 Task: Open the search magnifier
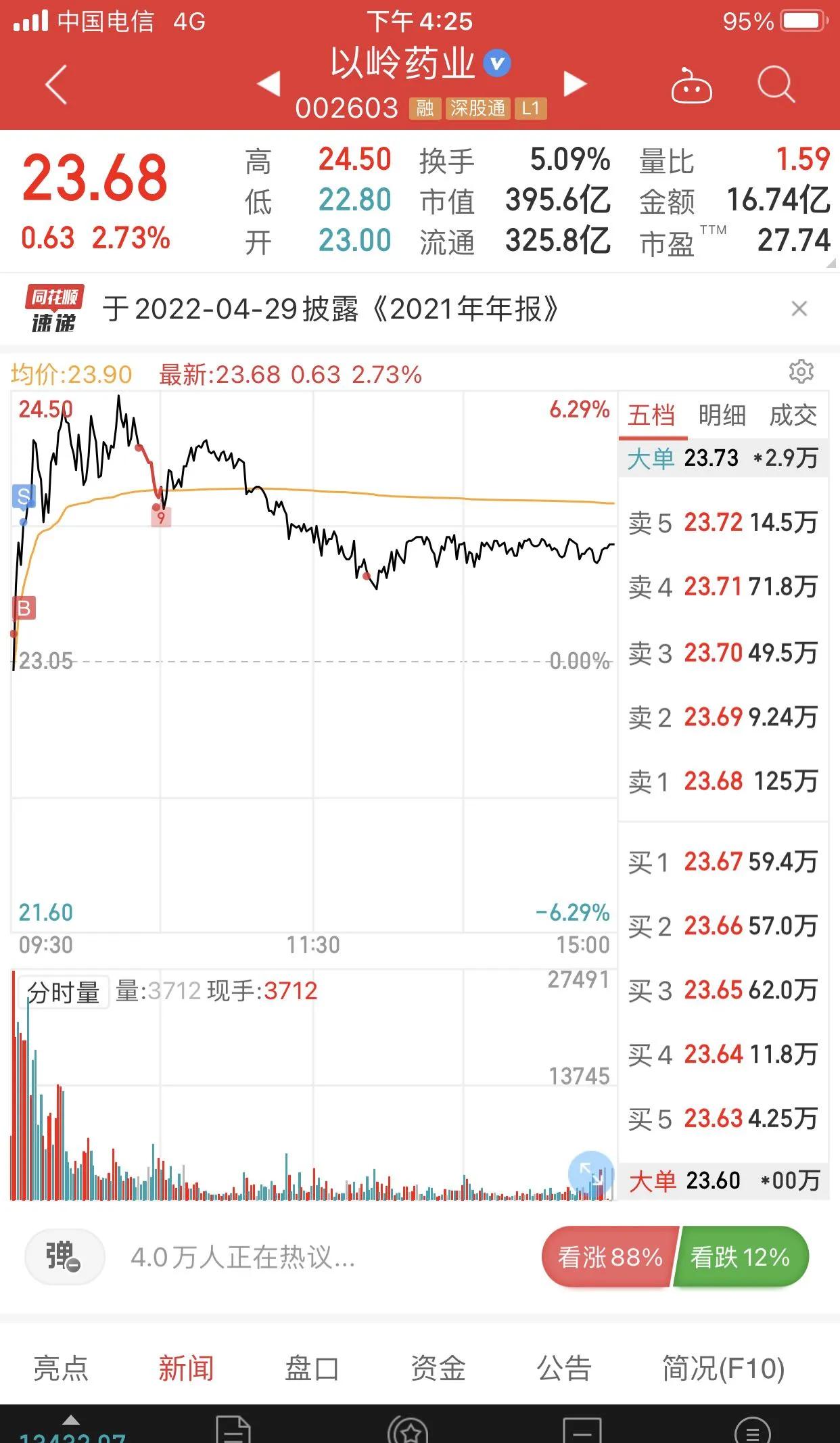[x=776, y=85]
